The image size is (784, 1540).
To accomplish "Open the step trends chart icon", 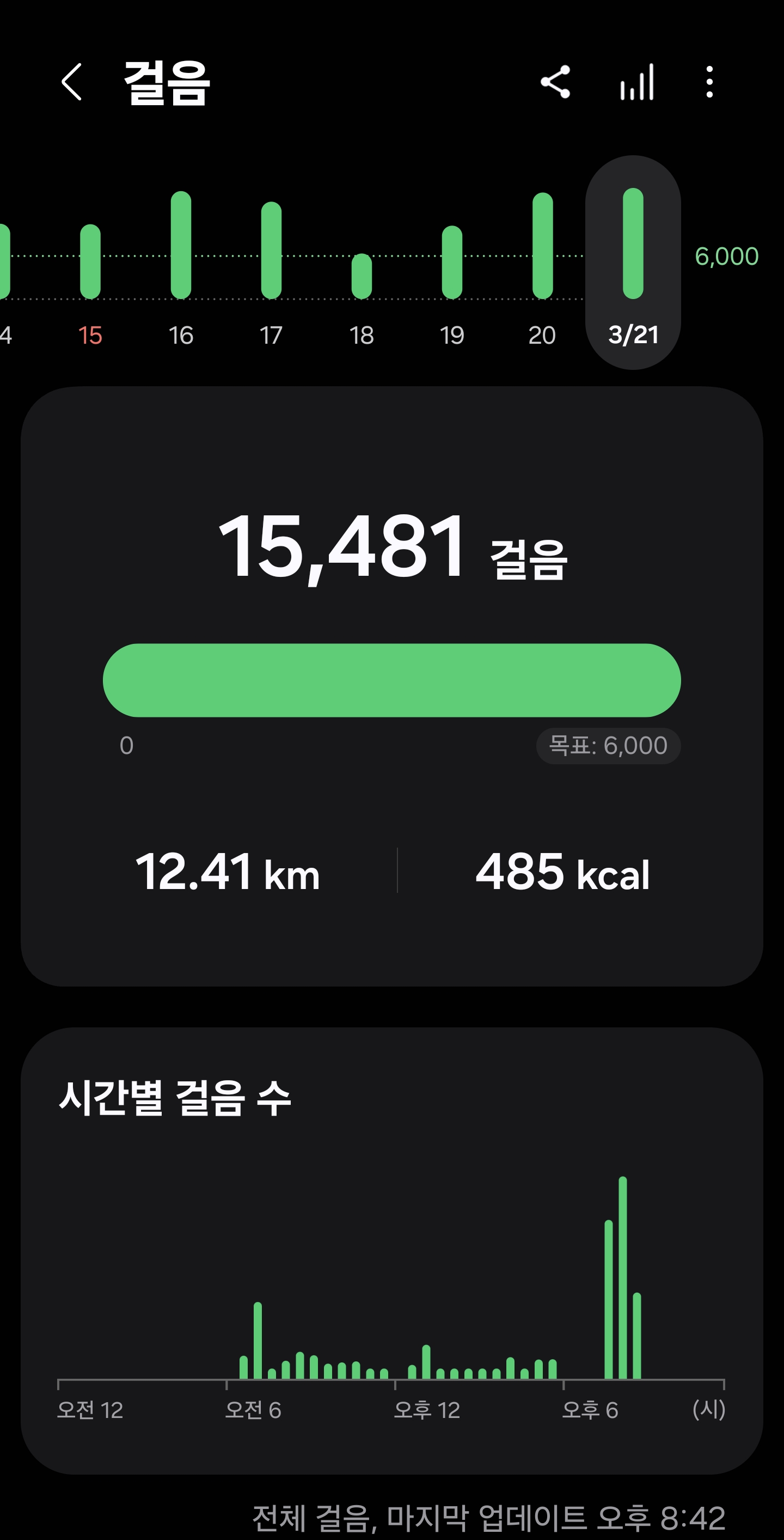I will pyautogui.click(x=637, y=82).
